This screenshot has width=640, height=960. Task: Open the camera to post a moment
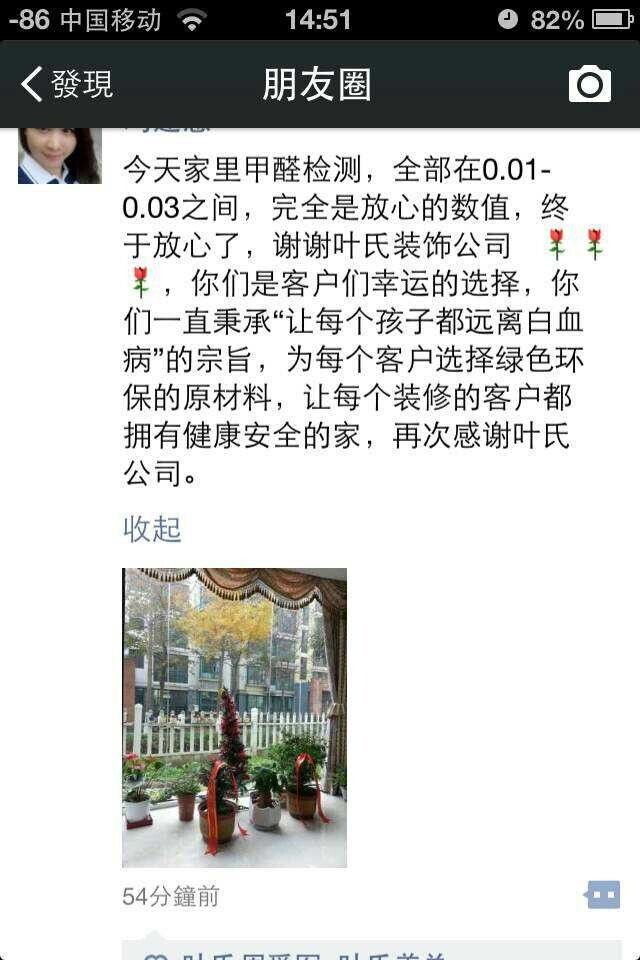point(589,85)
